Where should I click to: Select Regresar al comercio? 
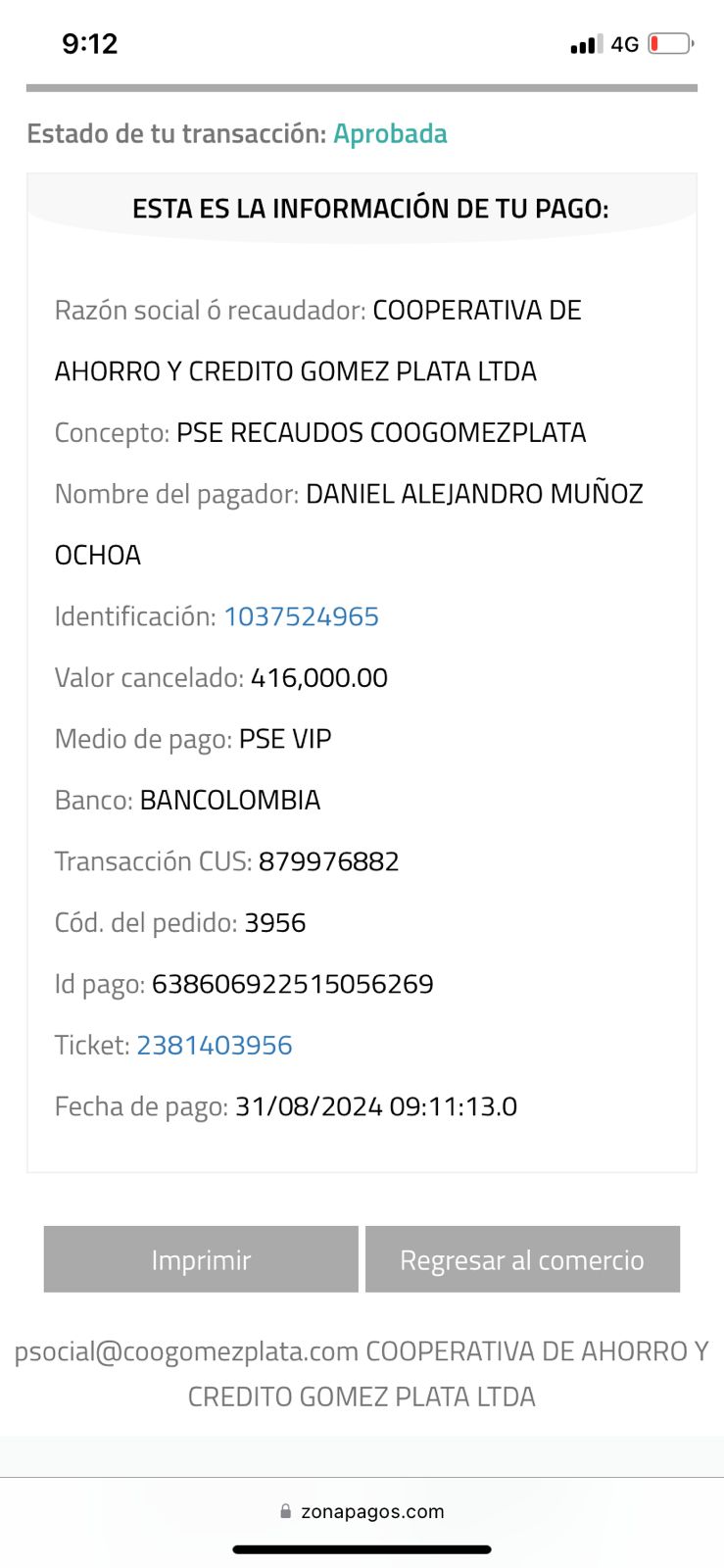tap(522, 1259)
